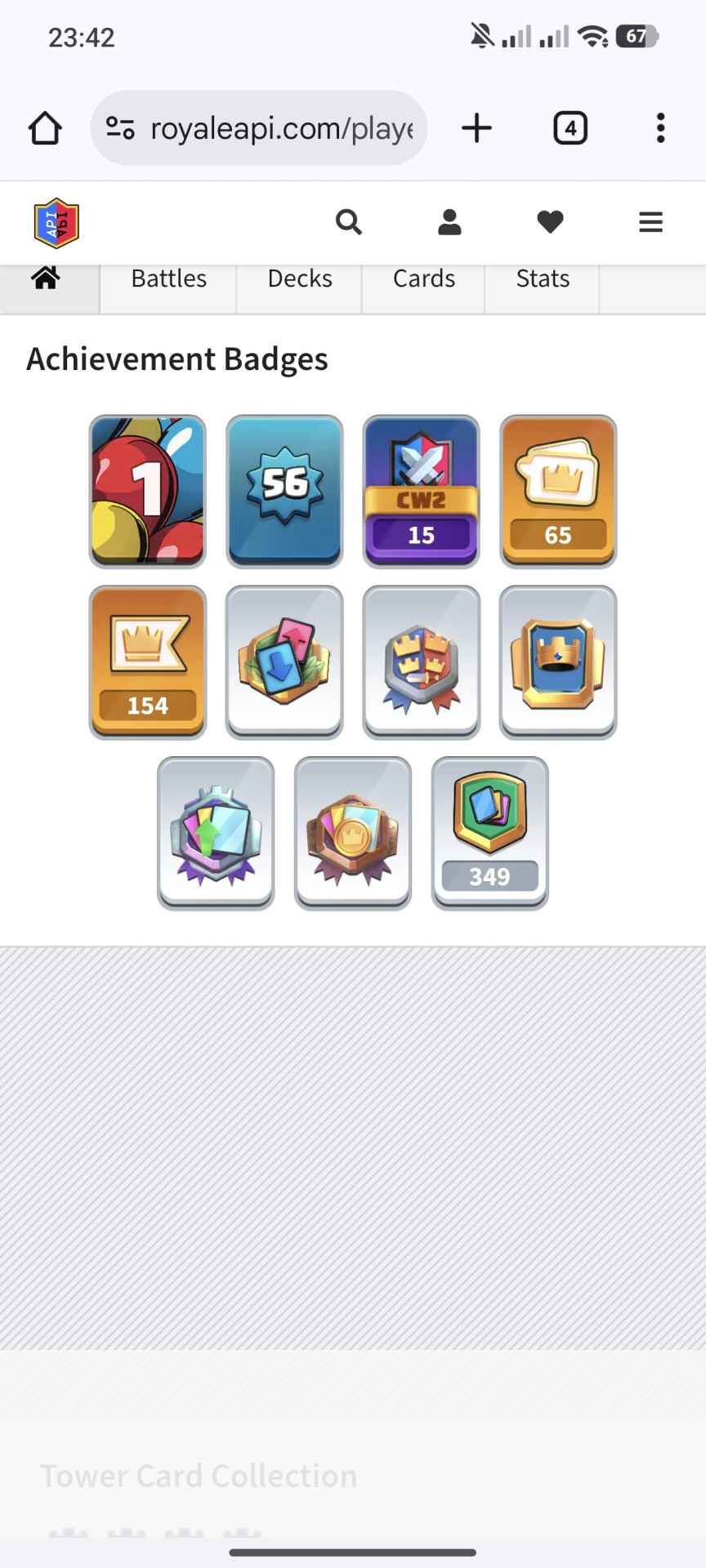Screen dimensions: 706x1568
Task: Switch to the player home tab
Action: (x=47, y=279)
